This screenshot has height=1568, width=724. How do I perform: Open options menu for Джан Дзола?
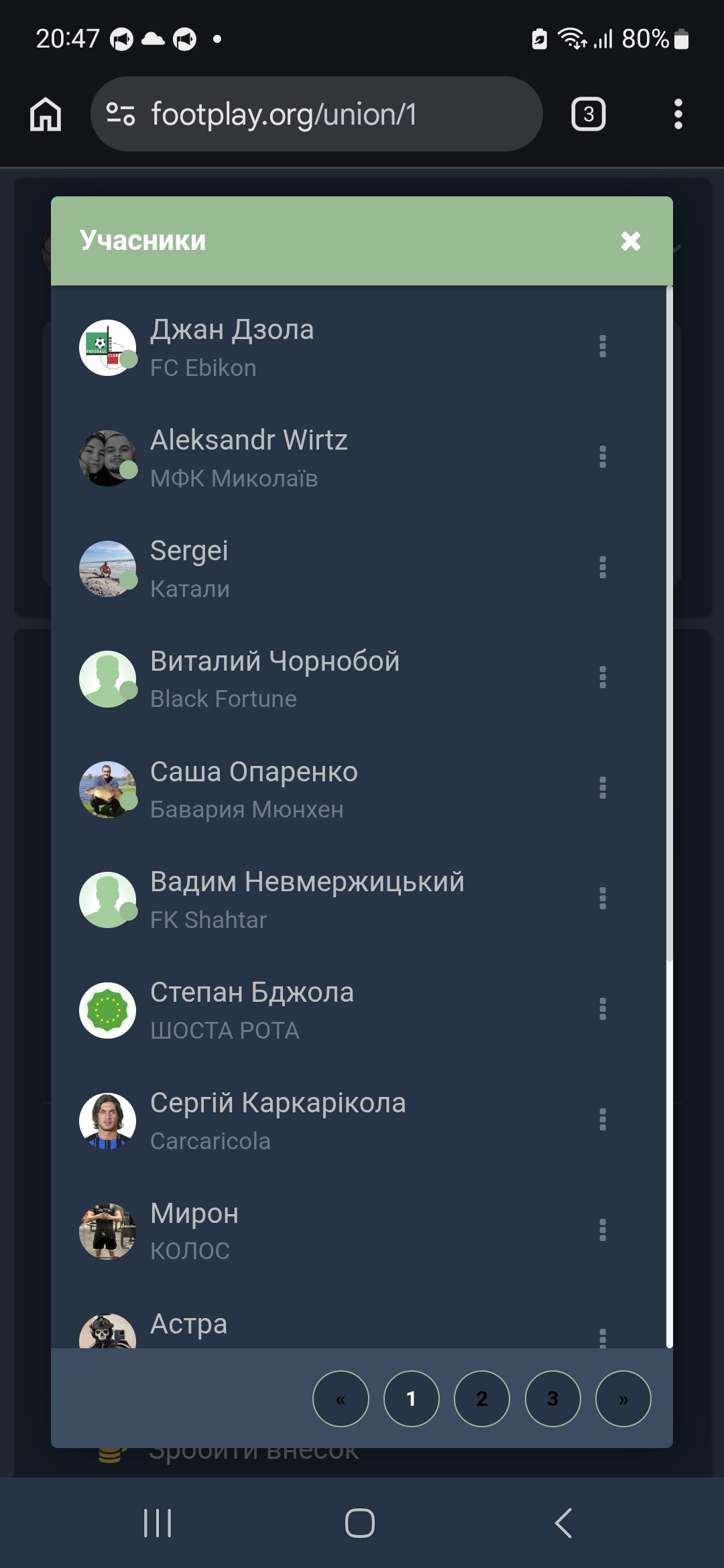tap(603, 346)
